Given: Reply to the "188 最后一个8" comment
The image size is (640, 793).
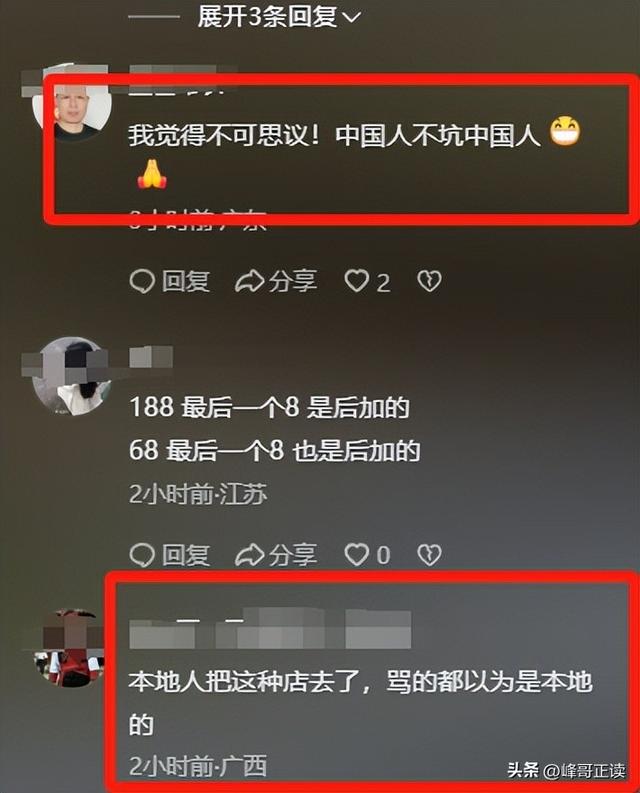Looking at the screenshot, I should pyautogui.click(x=170, y=554).
